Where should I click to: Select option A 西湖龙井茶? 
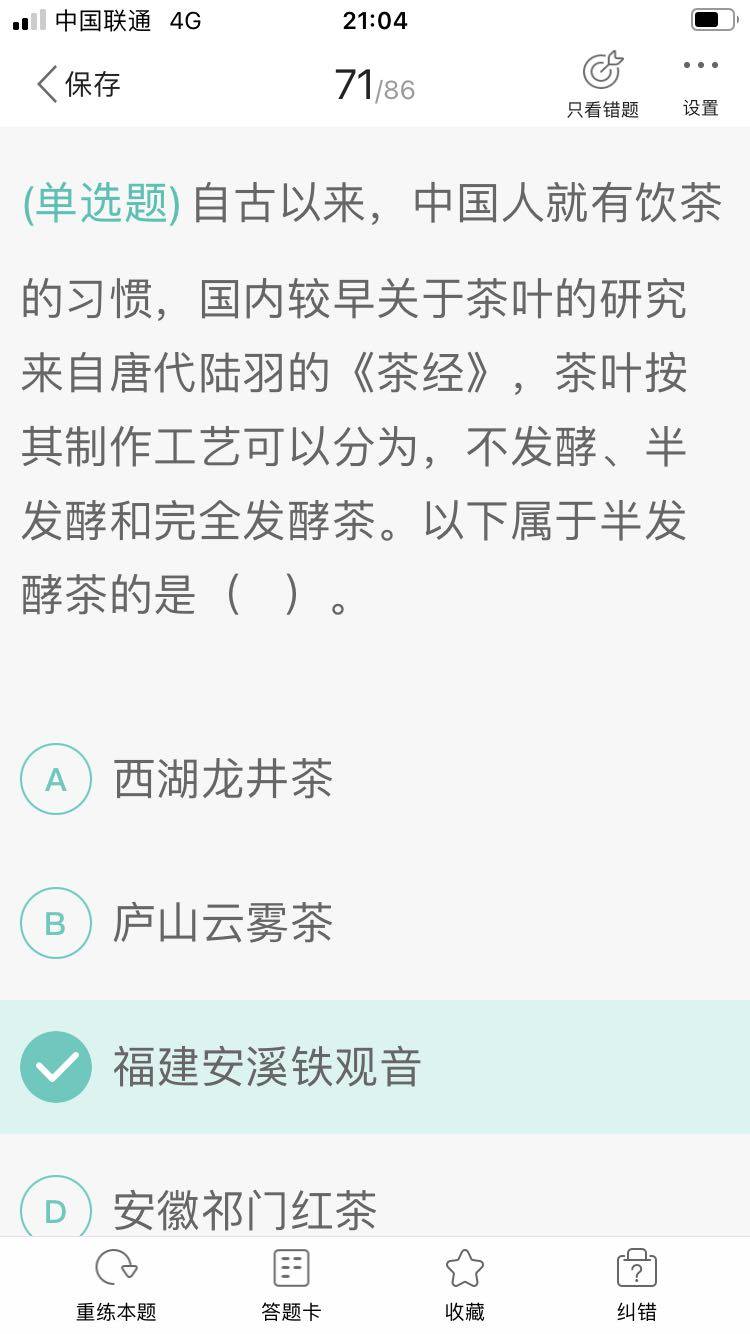222,779
